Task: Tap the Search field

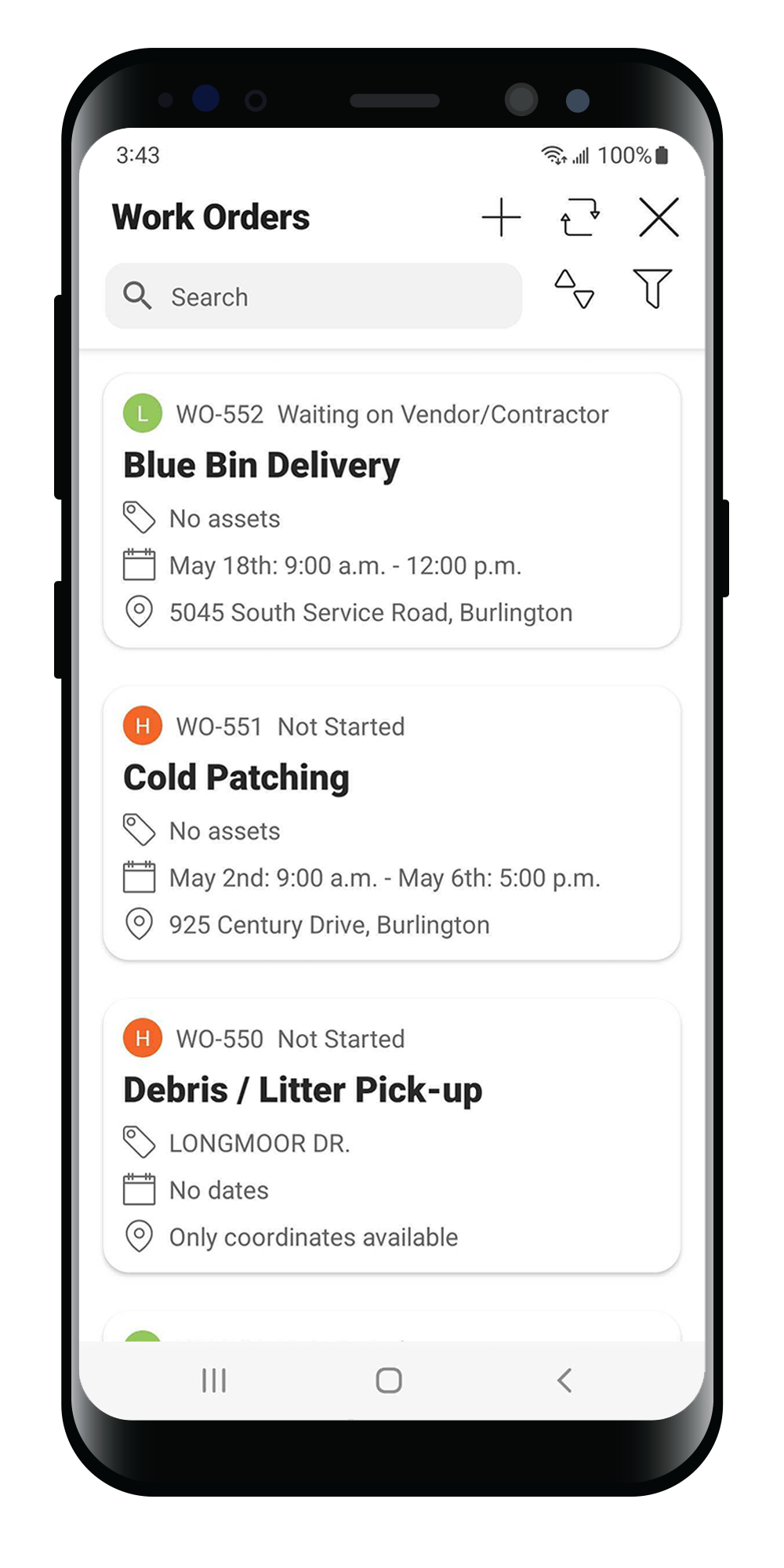Action: [x=314, y=296]
